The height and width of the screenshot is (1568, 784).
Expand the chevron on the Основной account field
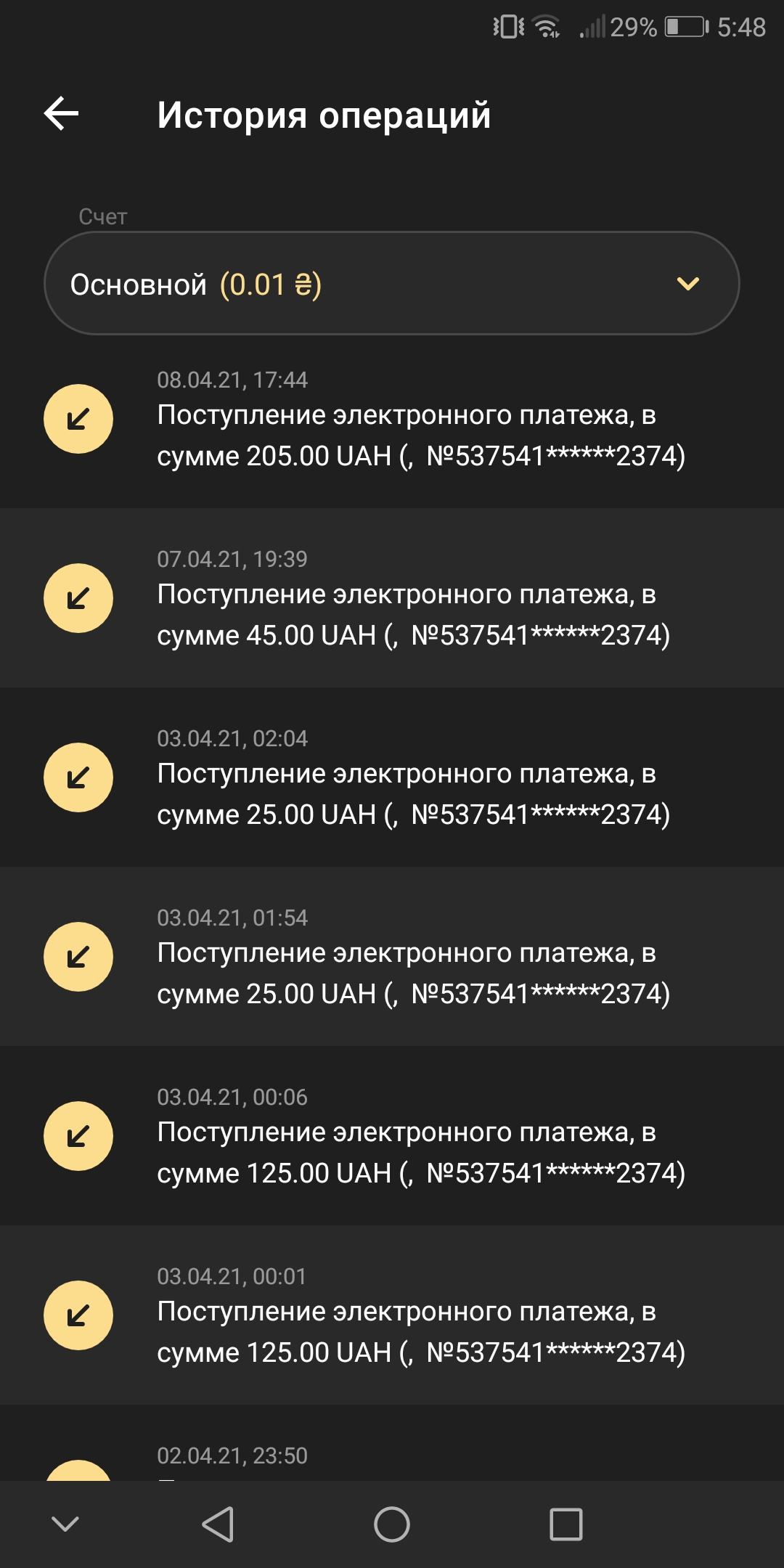pos(687,285)
